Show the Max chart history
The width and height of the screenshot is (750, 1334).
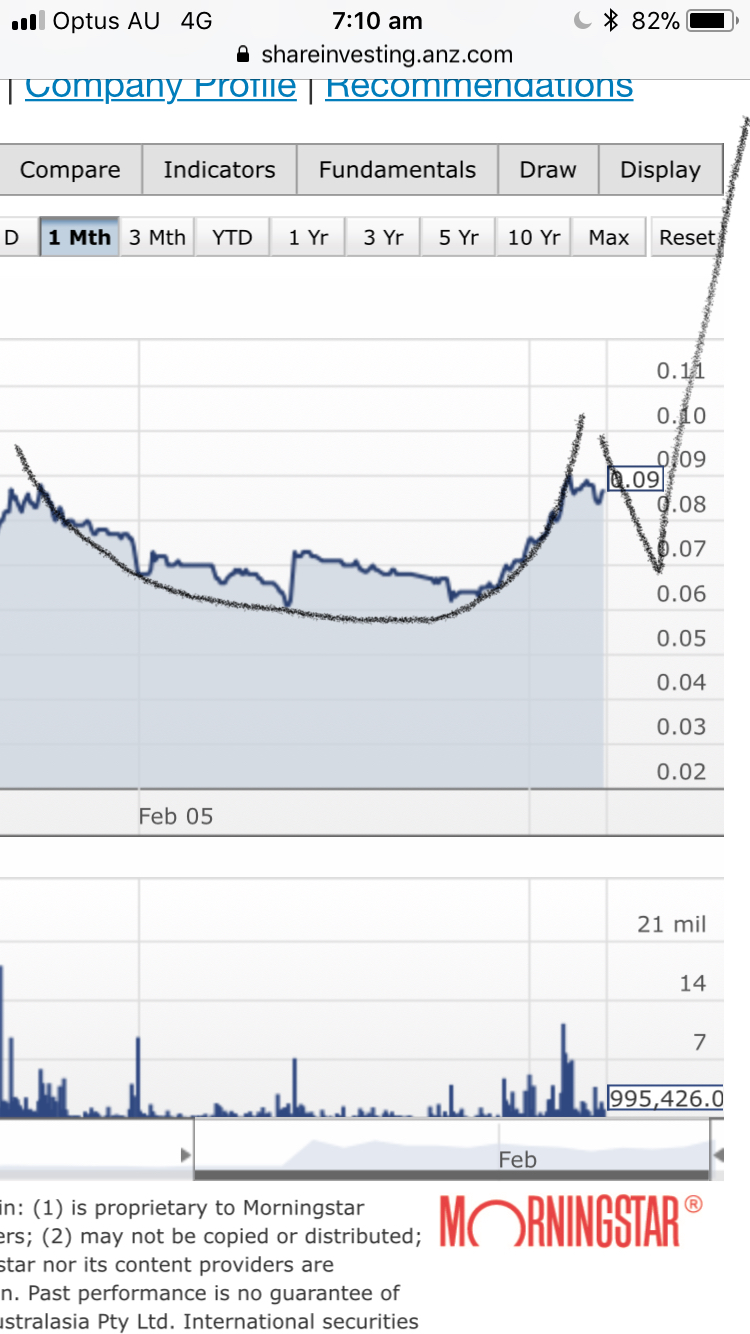tap(609, 238)
